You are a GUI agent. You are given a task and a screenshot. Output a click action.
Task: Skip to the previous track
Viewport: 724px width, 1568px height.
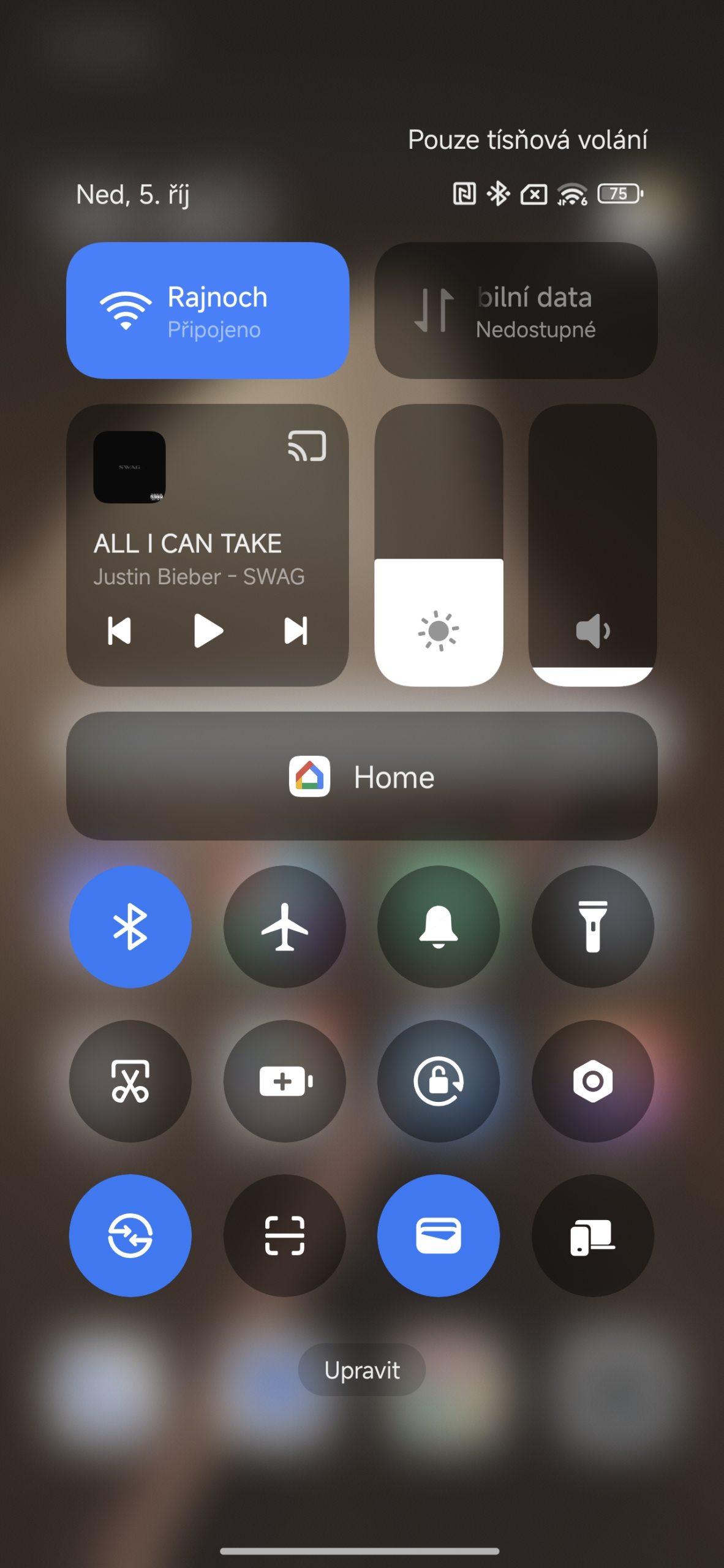(x=119, y=631)
